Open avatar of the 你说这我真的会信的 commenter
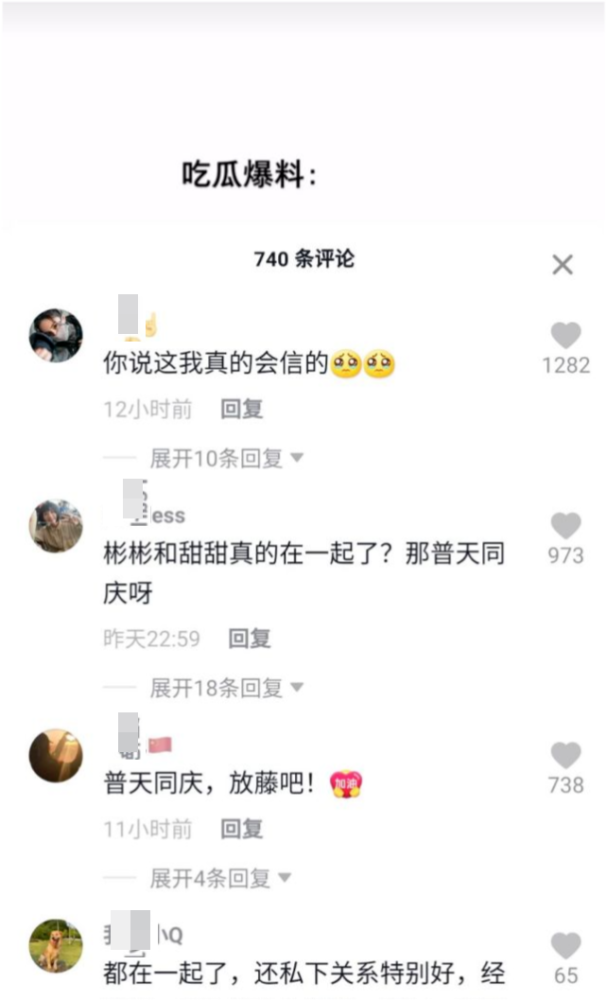The width and height of the screenshot is (606, 1000). [56, 335]
